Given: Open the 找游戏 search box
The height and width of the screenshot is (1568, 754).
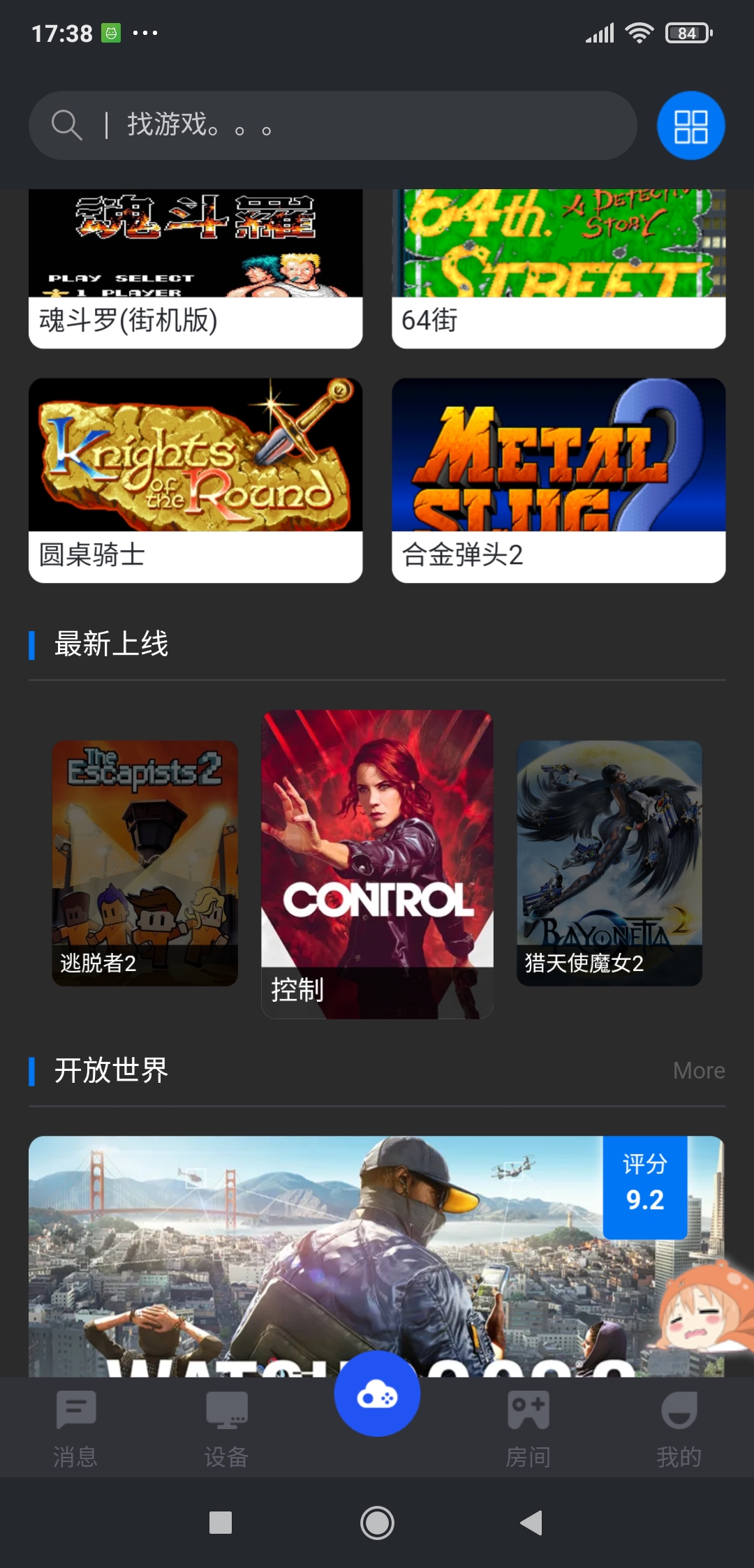Looking at the screenshot, I should [332, 126].
